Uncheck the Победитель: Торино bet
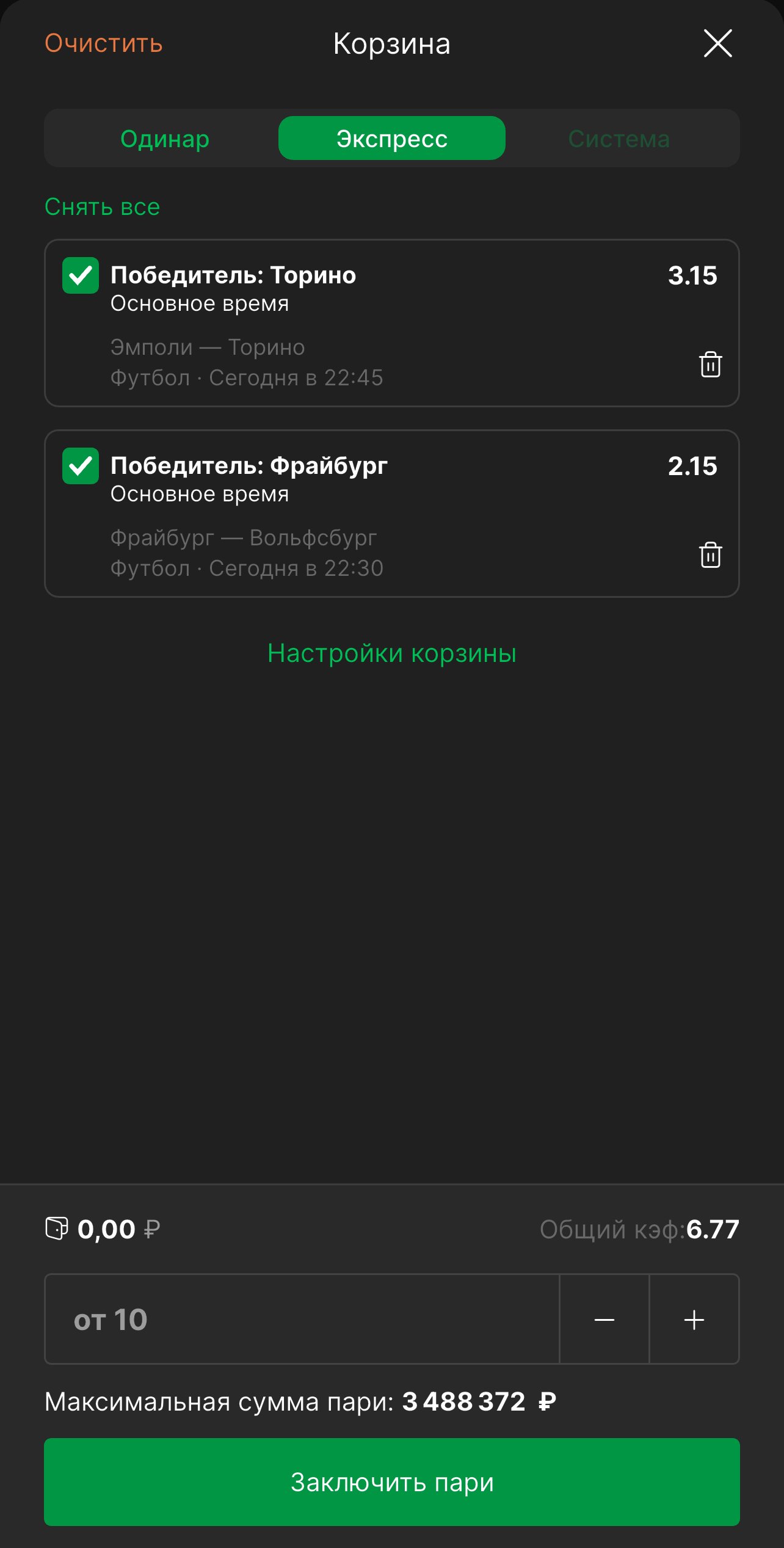Screen dimensions: 784x1548 (x=81, y=275)
